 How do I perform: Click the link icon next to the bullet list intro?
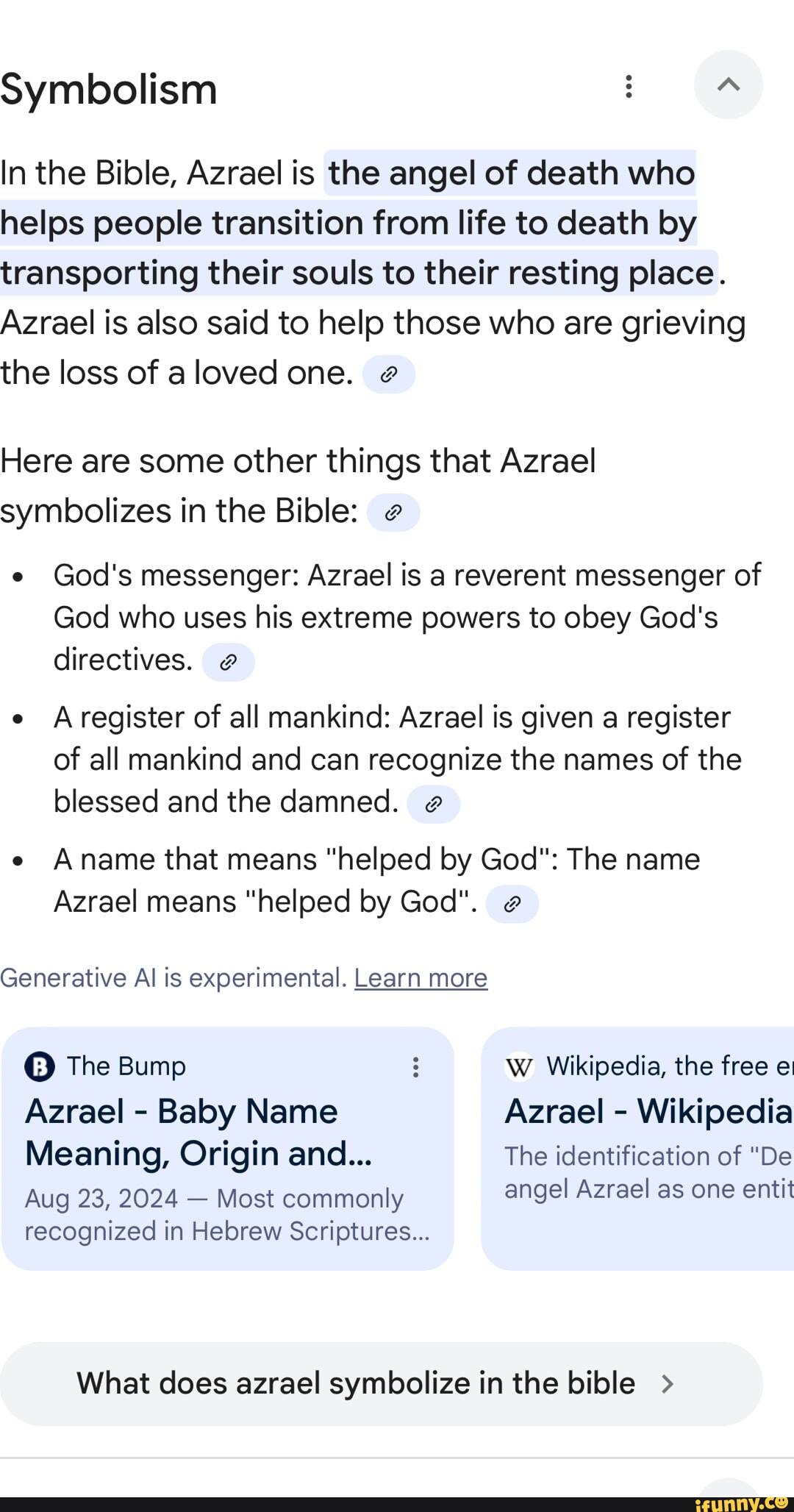(x=394, y=512)
